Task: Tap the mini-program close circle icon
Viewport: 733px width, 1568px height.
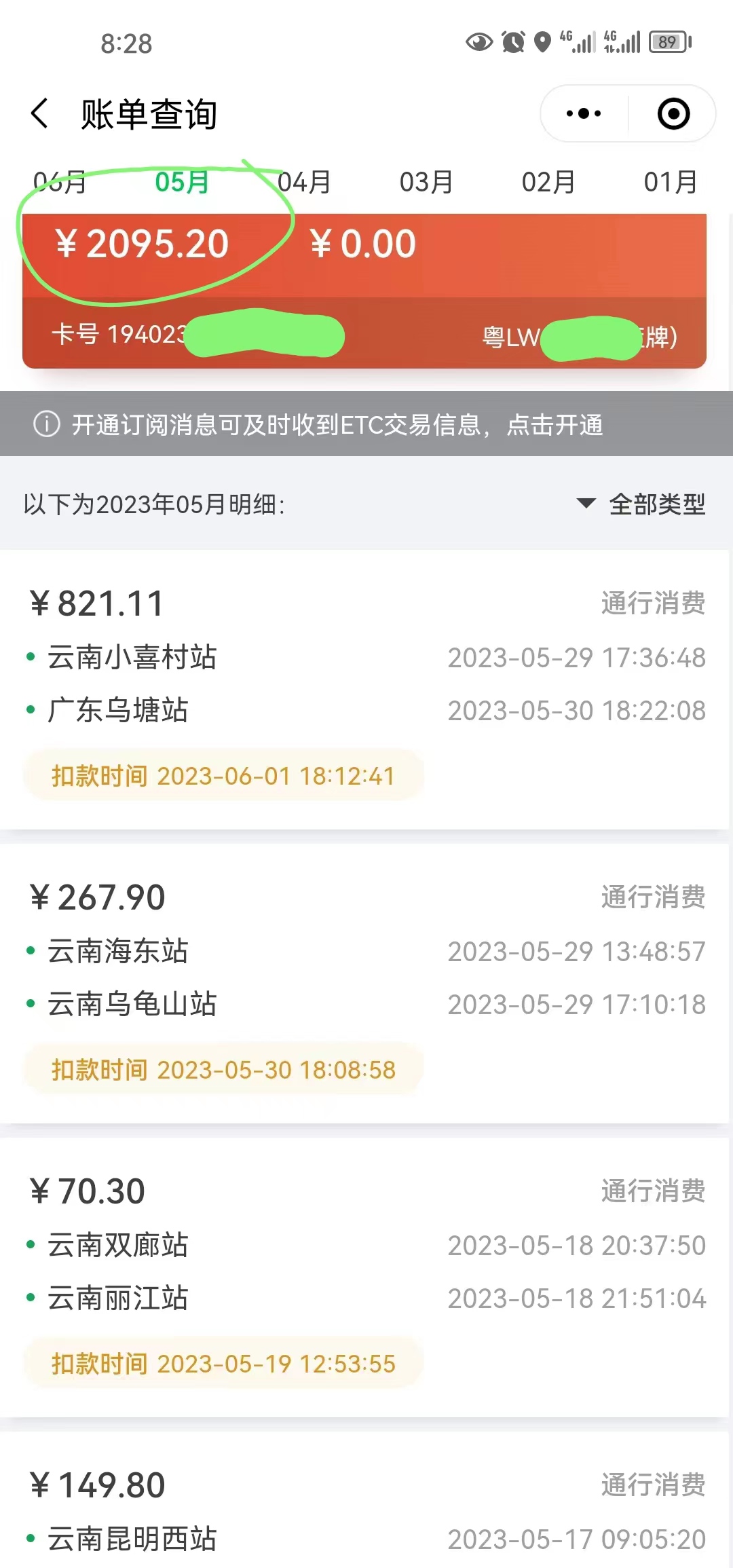Action: [x=672, y=113]
